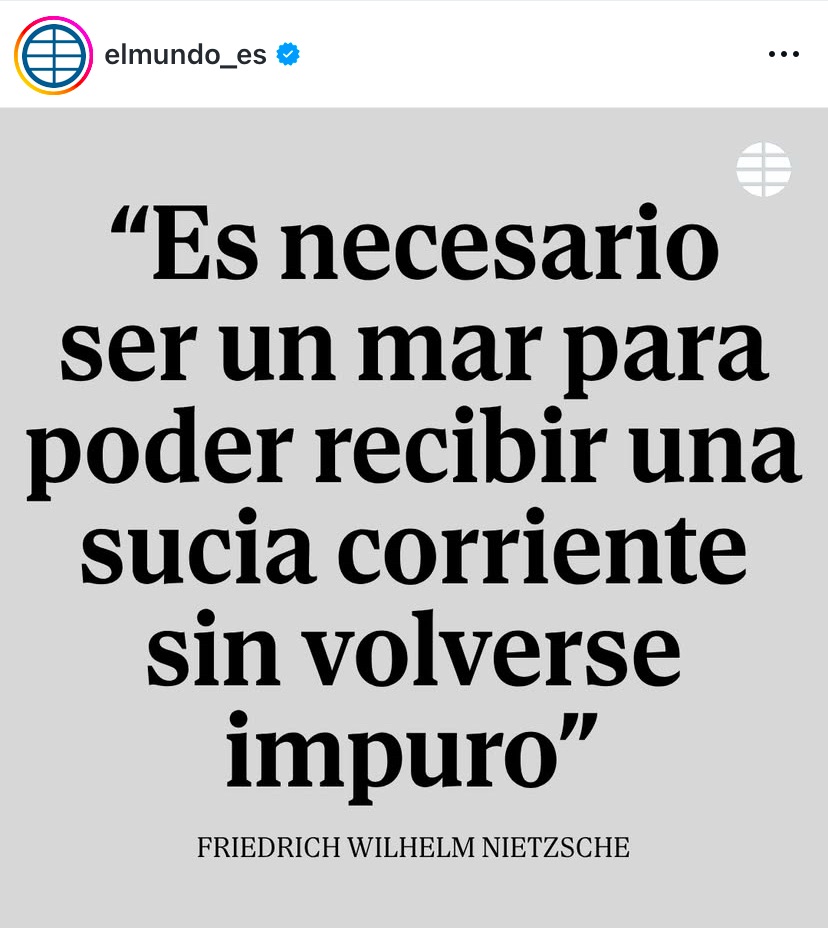Screen dimensions: 828x928
Task: Open the elmundo_es username link
Action: coord(186,55)
